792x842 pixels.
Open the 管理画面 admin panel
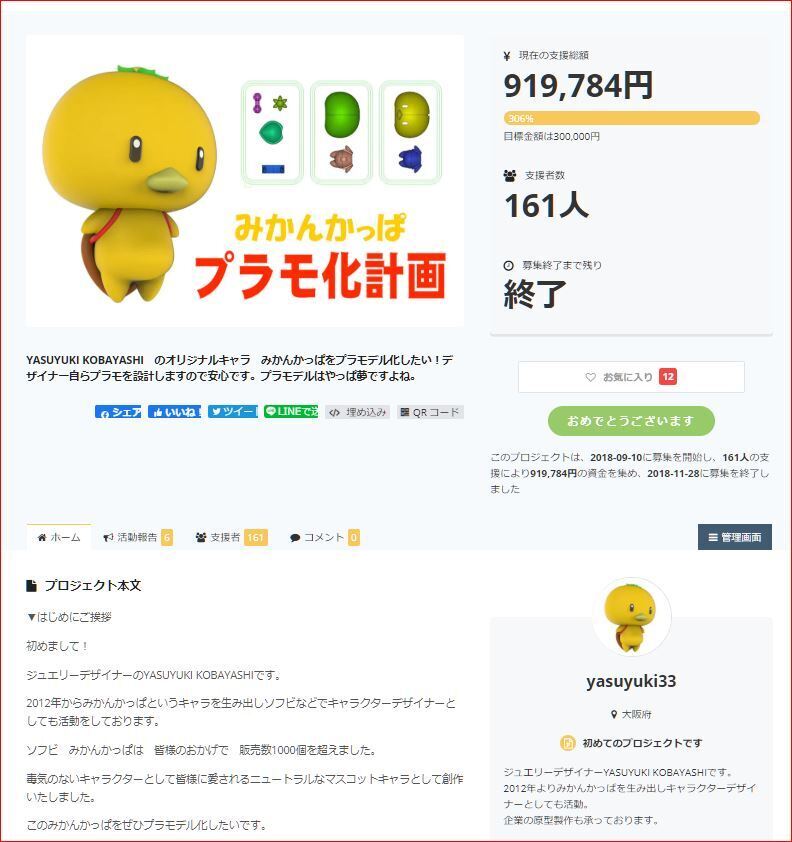click(734, 537)
